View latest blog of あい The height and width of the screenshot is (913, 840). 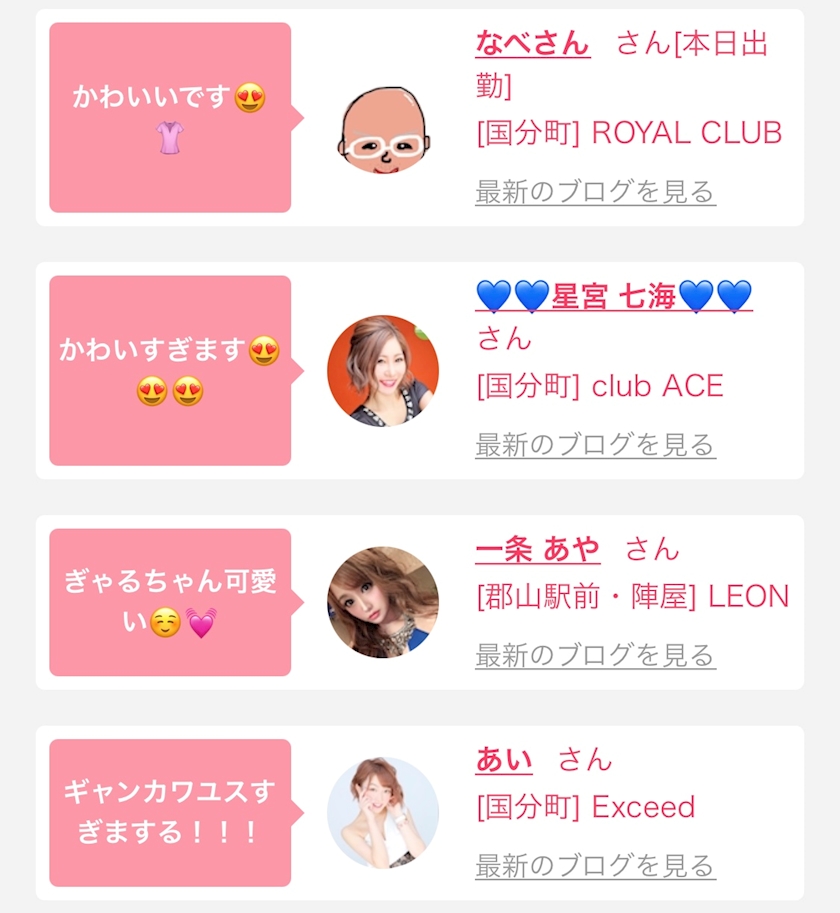coord(595,865)
